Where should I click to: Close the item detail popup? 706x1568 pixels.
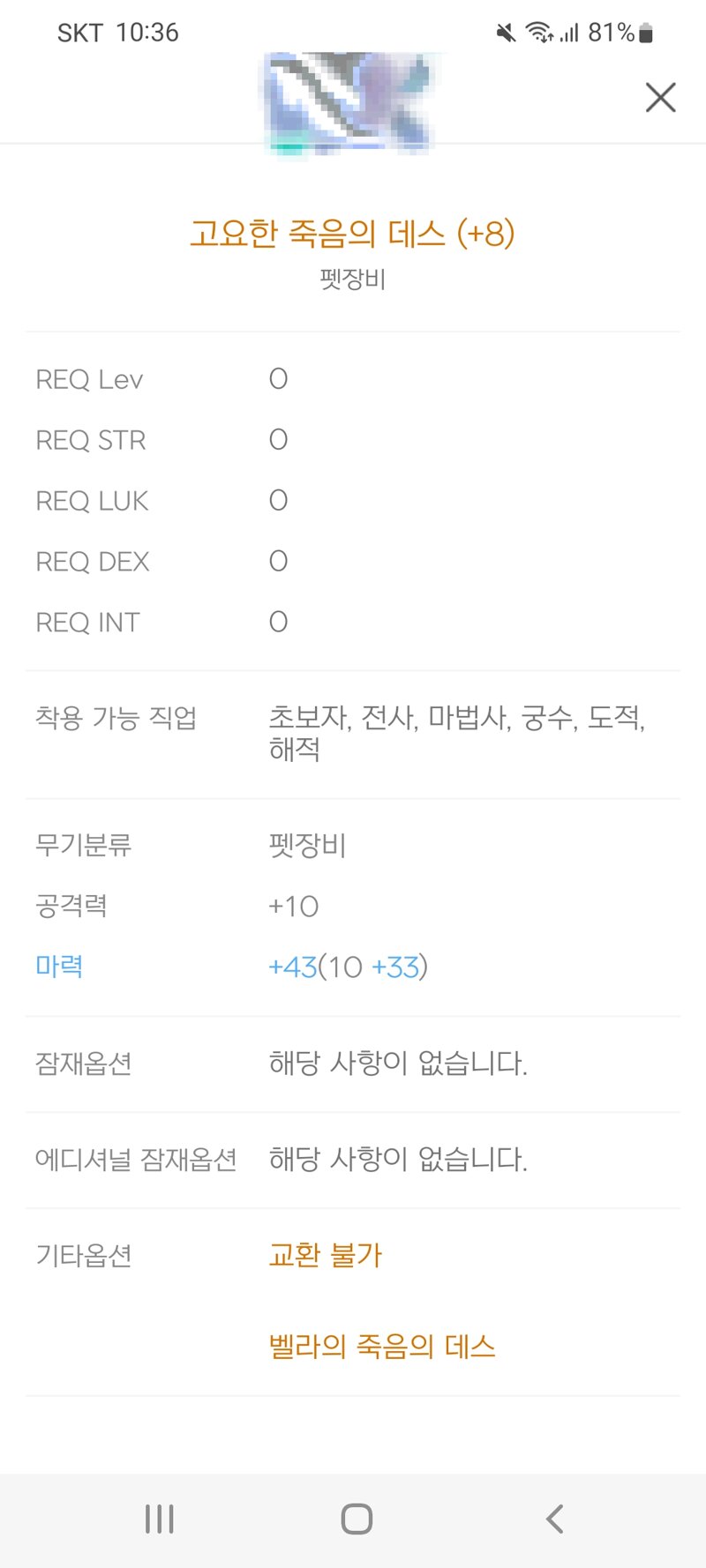click(660, 97)
